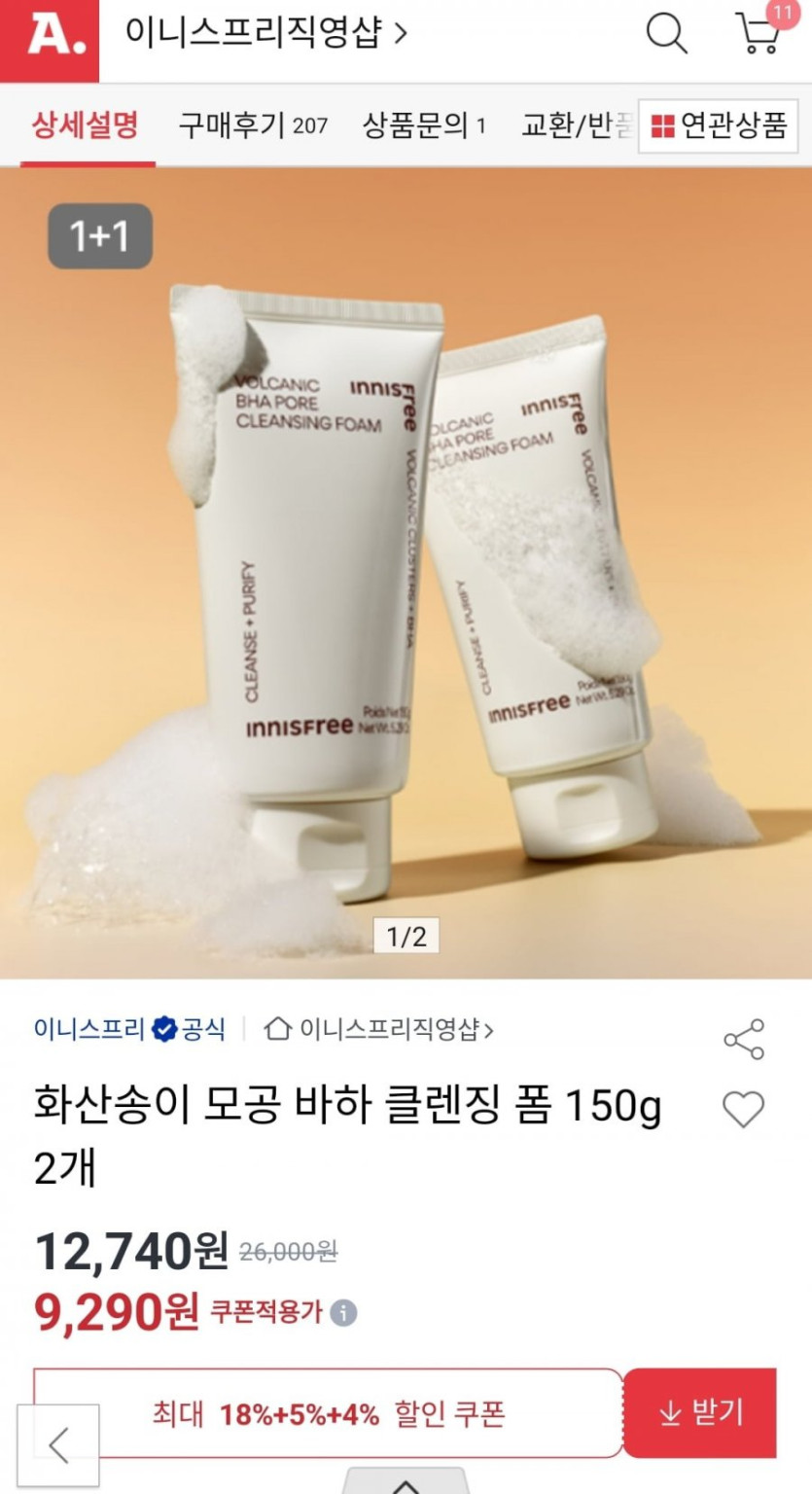Tap the red A. home logo
Image resolution: width=812 pixels, height=1494 pixels.
tap(50, 40)
